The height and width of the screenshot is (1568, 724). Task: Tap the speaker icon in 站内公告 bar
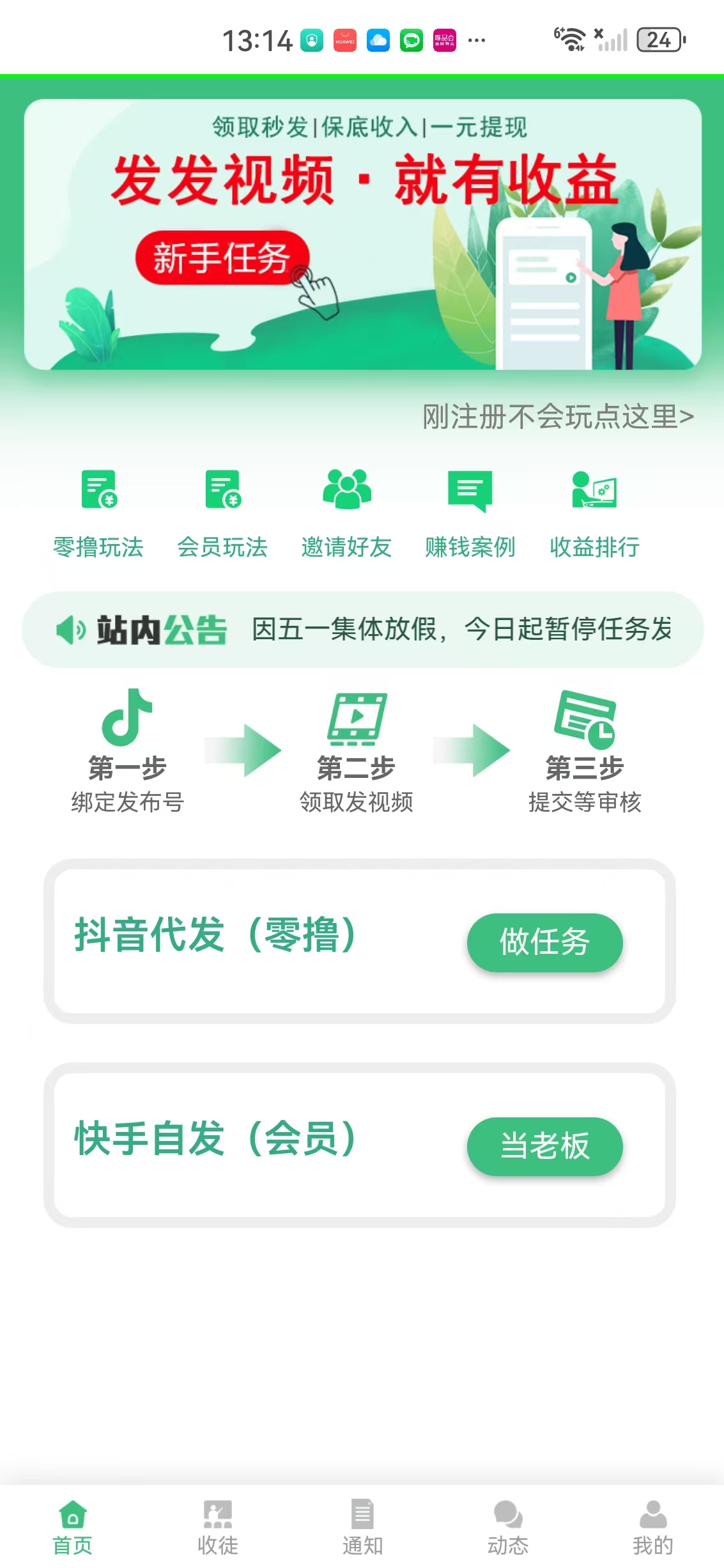[x=72, y=630]
